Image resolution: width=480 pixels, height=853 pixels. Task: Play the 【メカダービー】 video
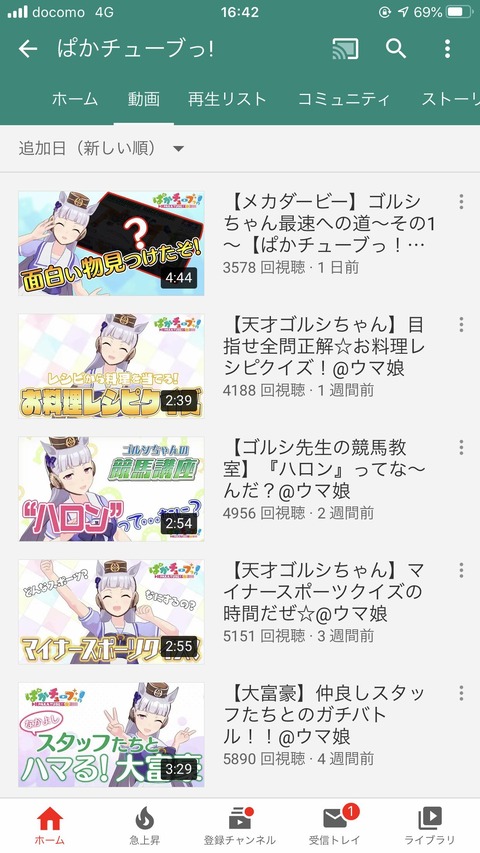pyautogui.click(x=111, y=243)
